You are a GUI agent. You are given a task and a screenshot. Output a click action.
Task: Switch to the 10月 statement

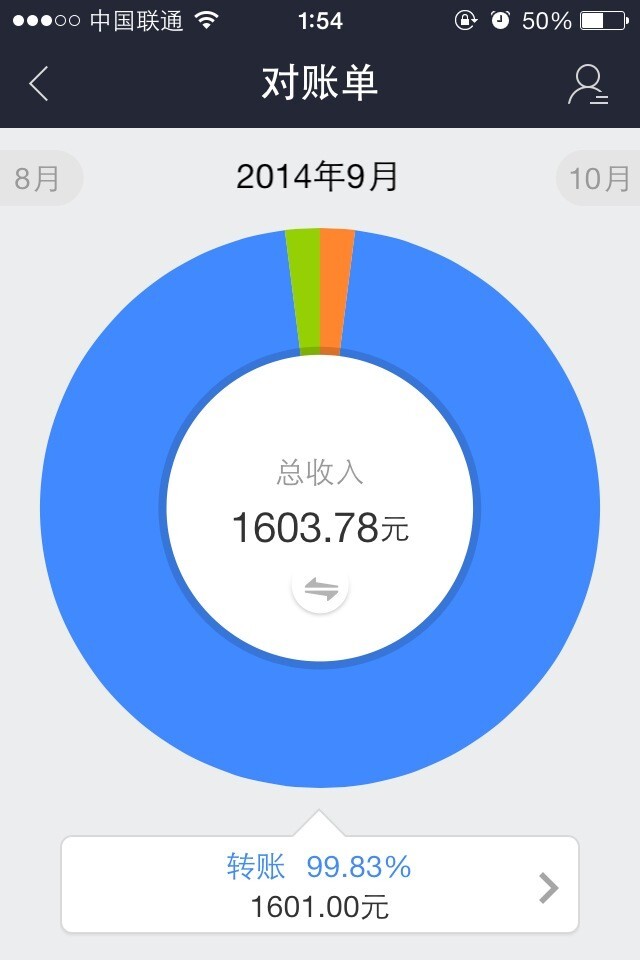[598, 179]
